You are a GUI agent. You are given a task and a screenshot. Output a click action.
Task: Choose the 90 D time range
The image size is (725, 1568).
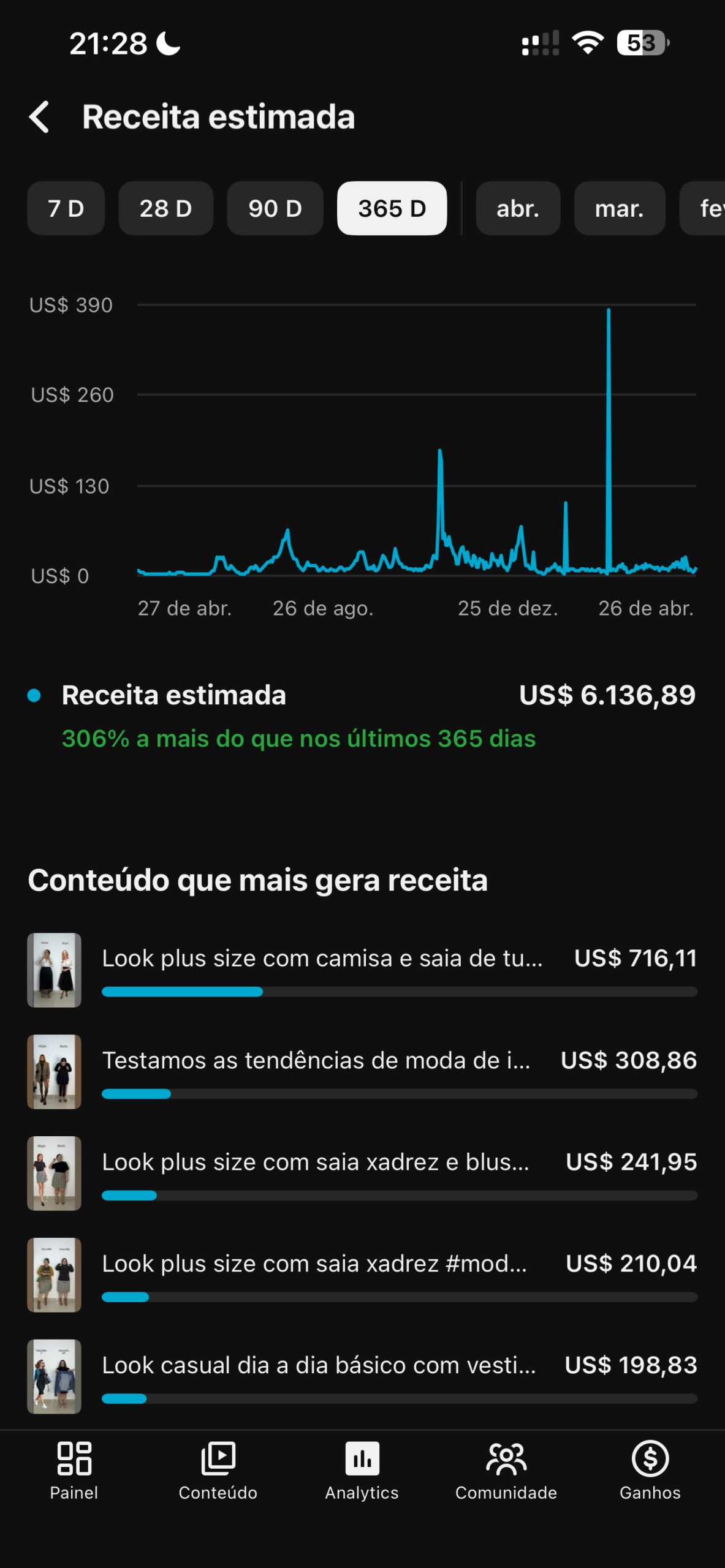(275, 209)
